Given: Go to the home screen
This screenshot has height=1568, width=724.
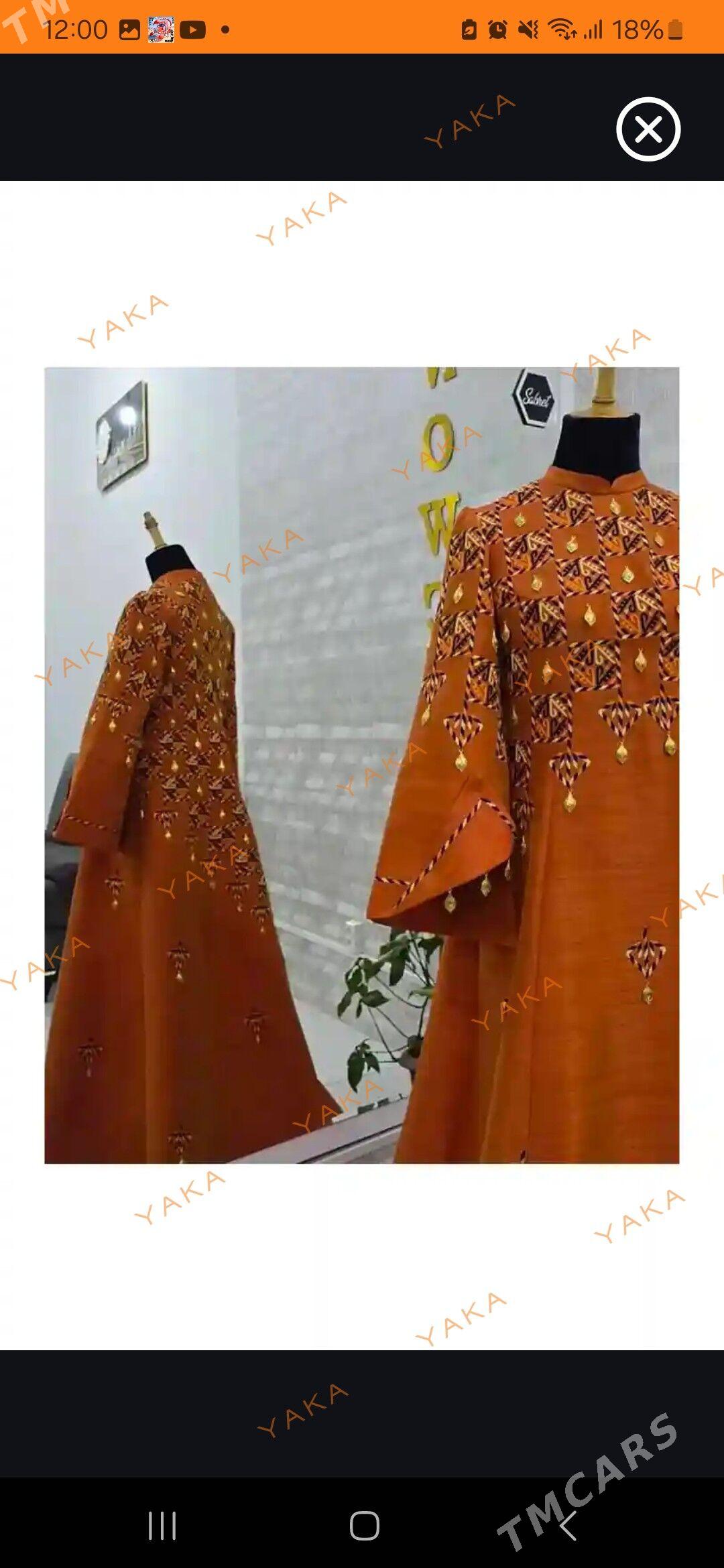Looking at the screenshot, I should [x=364, y=1526].
